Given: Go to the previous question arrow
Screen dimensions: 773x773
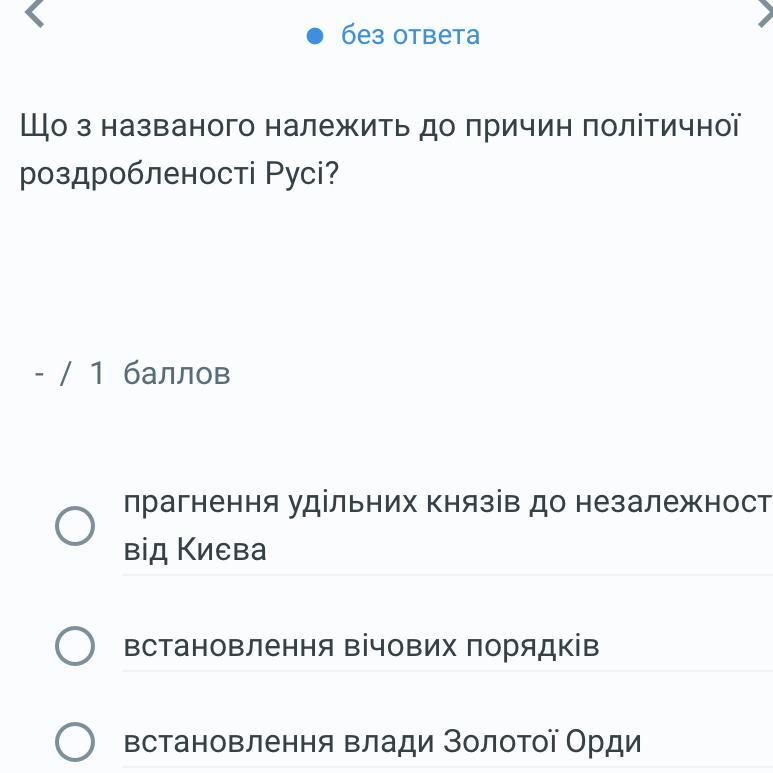Looking at the screenshot, I should (x=34, y=13).
